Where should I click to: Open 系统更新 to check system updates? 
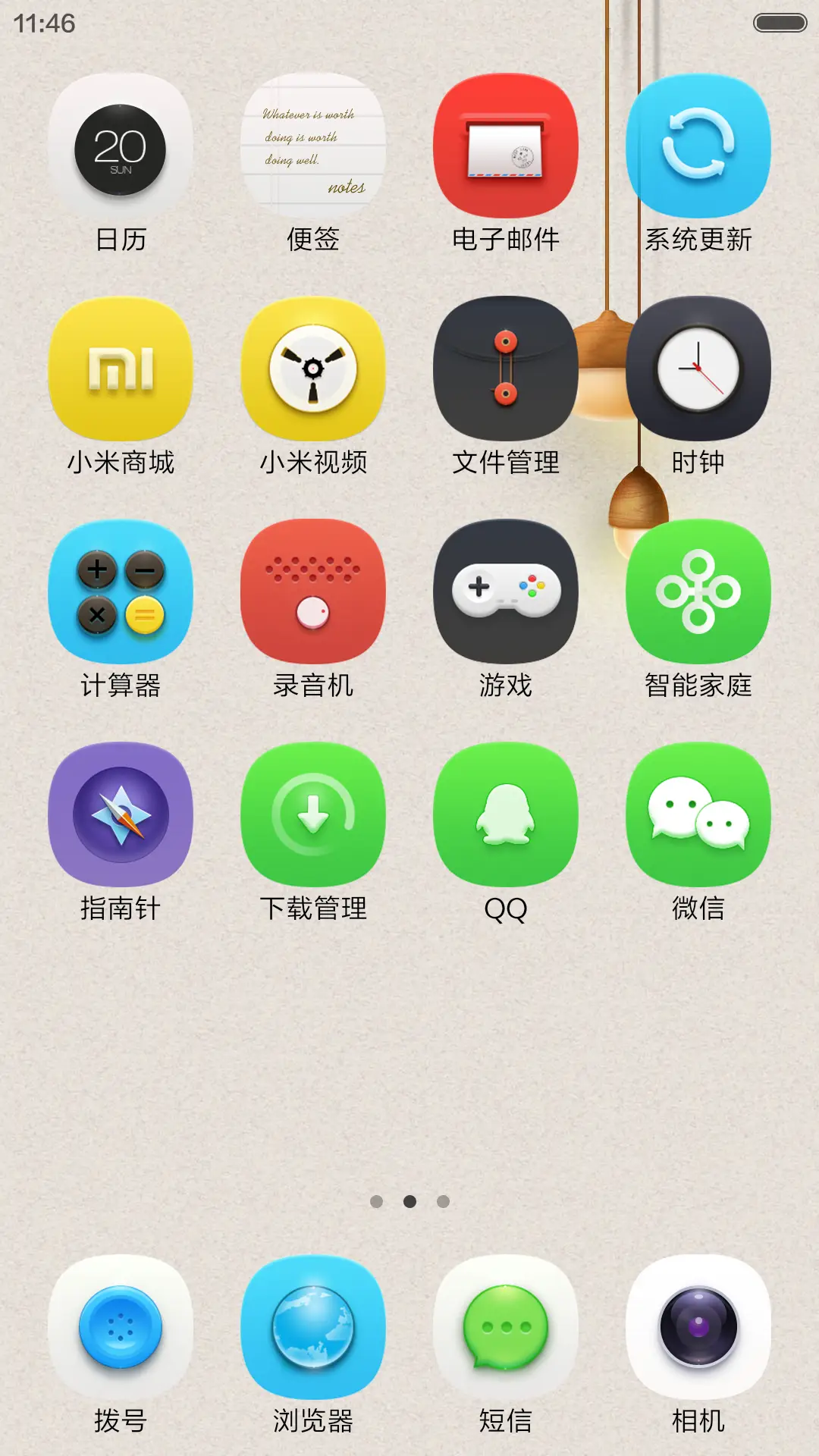[x=698, y=146]
